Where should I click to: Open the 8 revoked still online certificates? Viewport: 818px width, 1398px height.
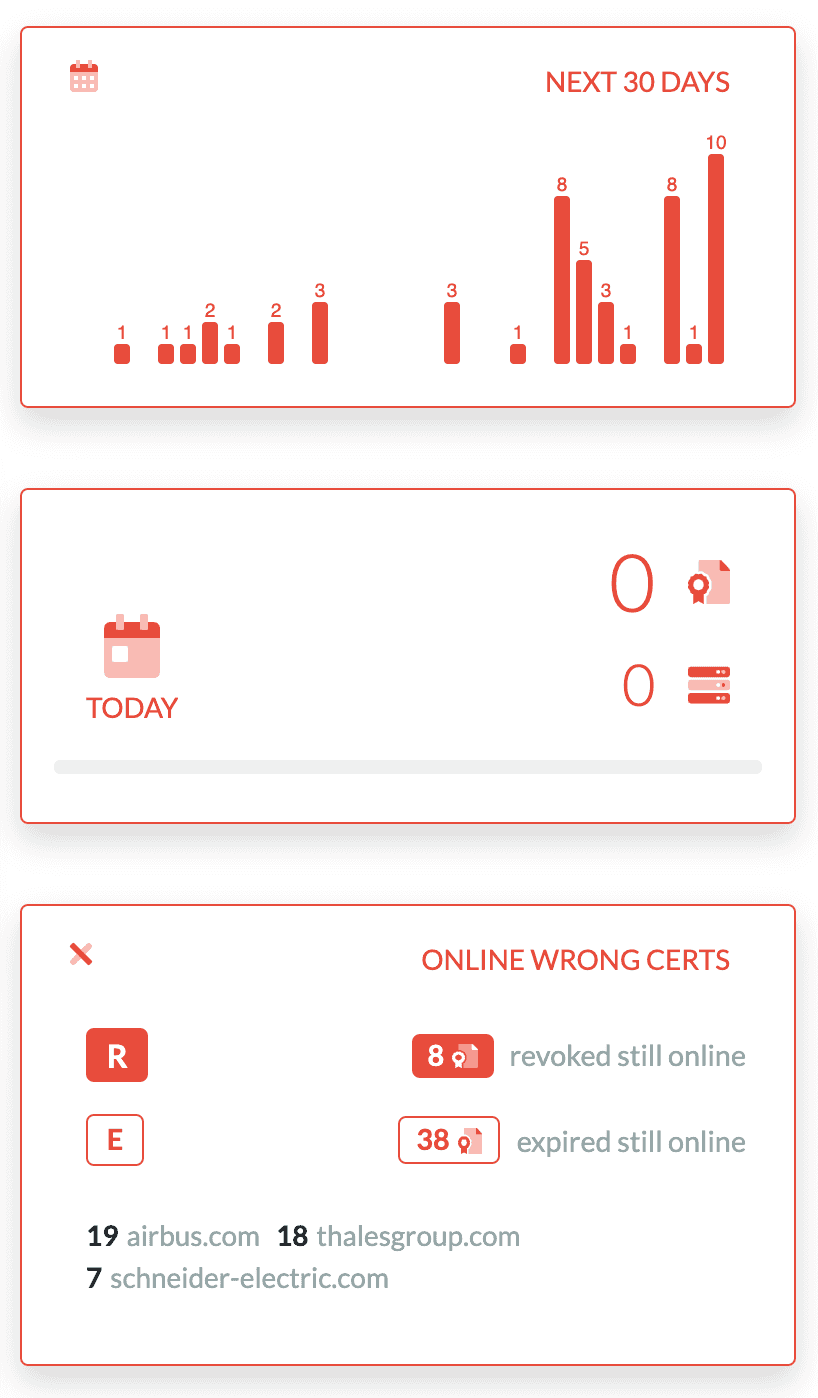[452, 1056]
